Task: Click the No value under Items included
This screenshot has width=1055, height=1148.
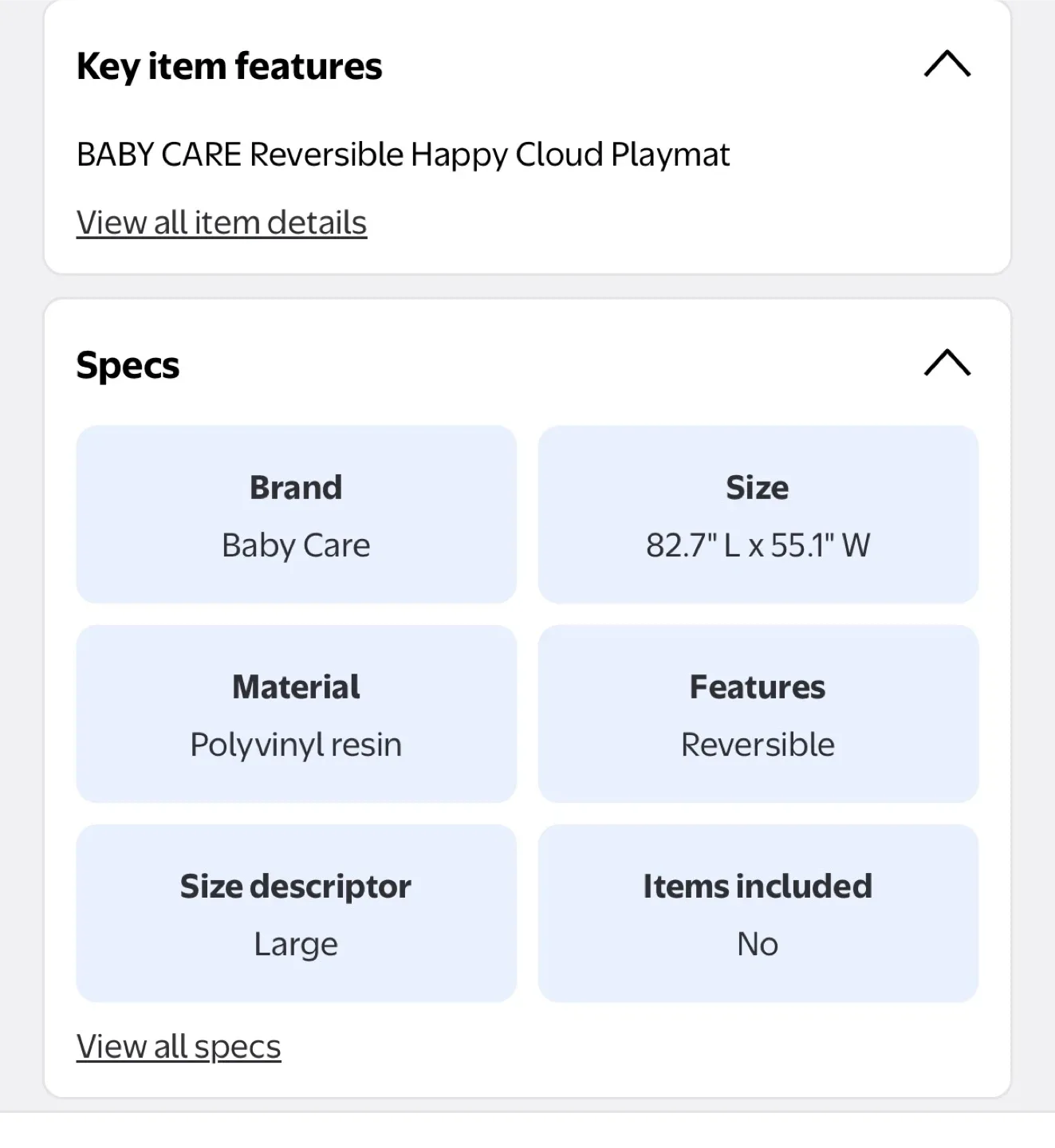Action: (x=758, y=943)
